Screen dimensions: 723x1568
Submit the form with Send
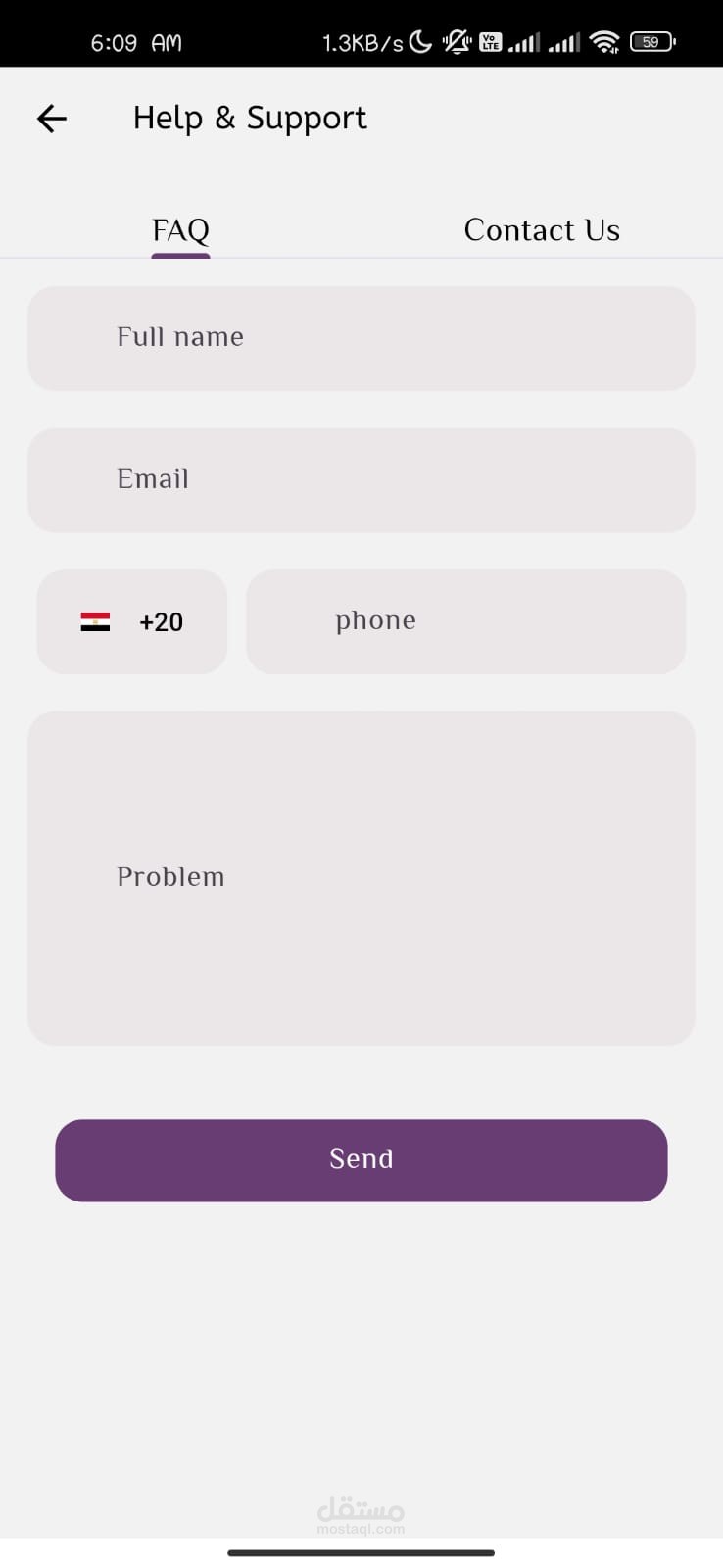(x=361, y=1160)
